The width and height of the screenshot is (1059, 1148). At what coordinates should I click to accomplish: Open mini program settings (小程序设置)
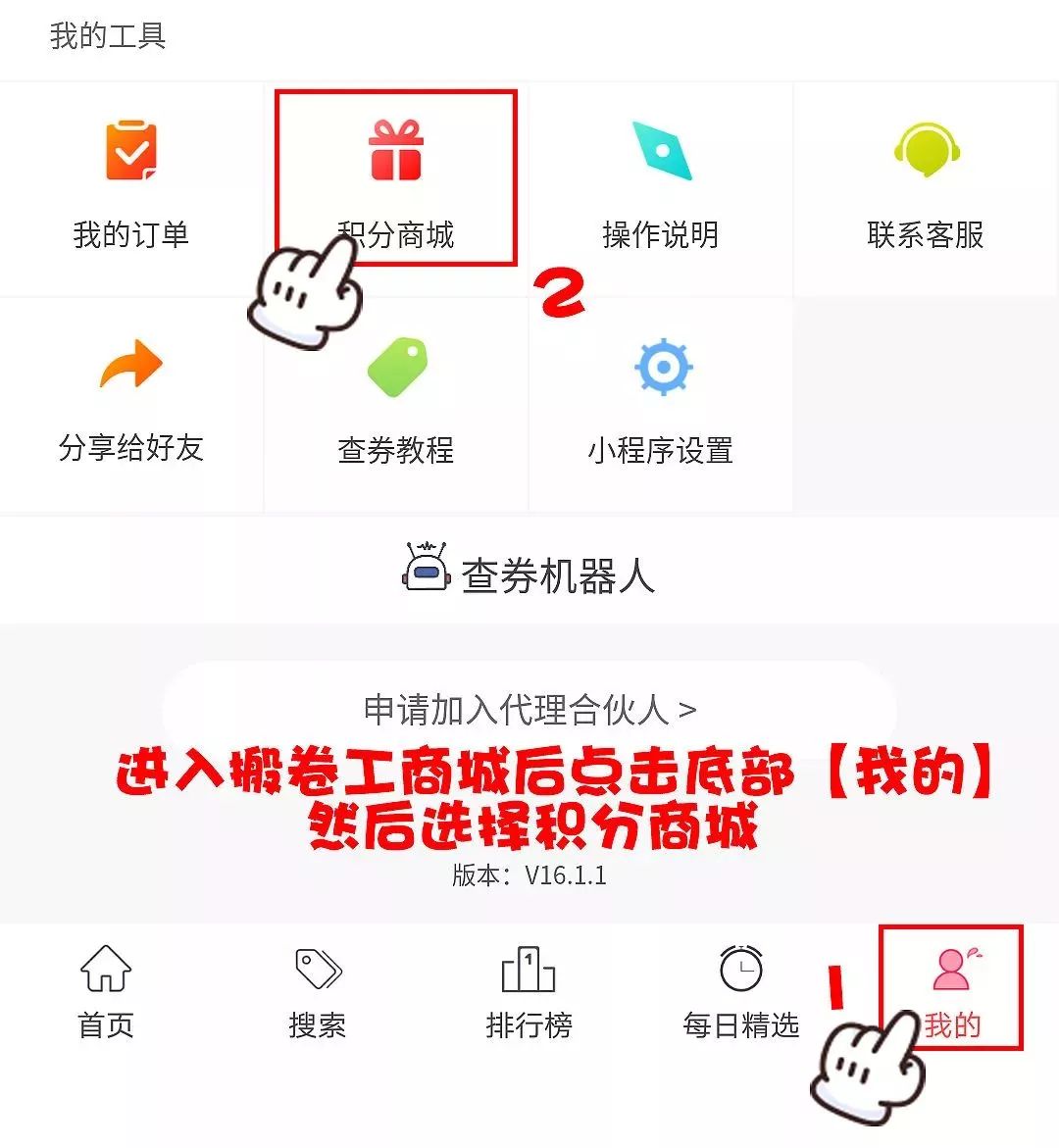pyautogui.click(x=661, y=404)
